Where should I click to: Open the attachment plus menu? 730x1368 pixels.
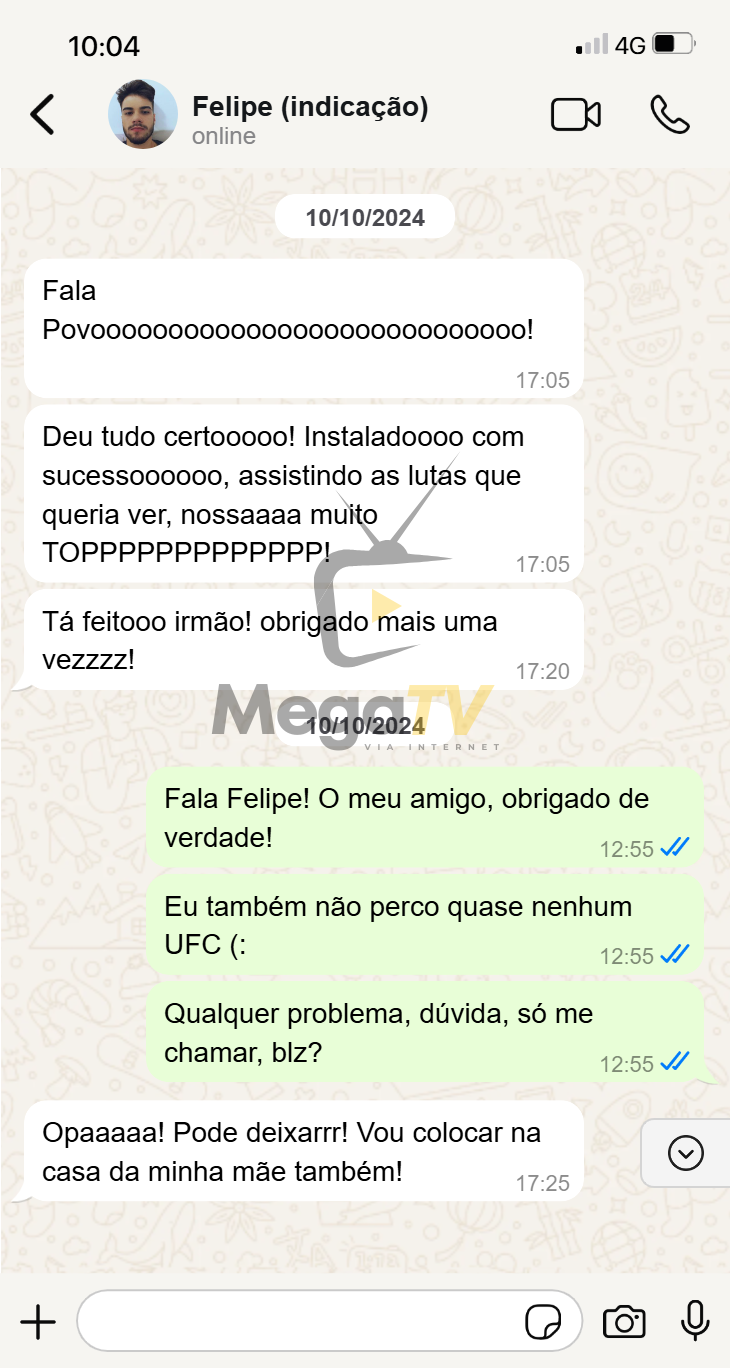pyautogui.click(x=38, y=1322)
